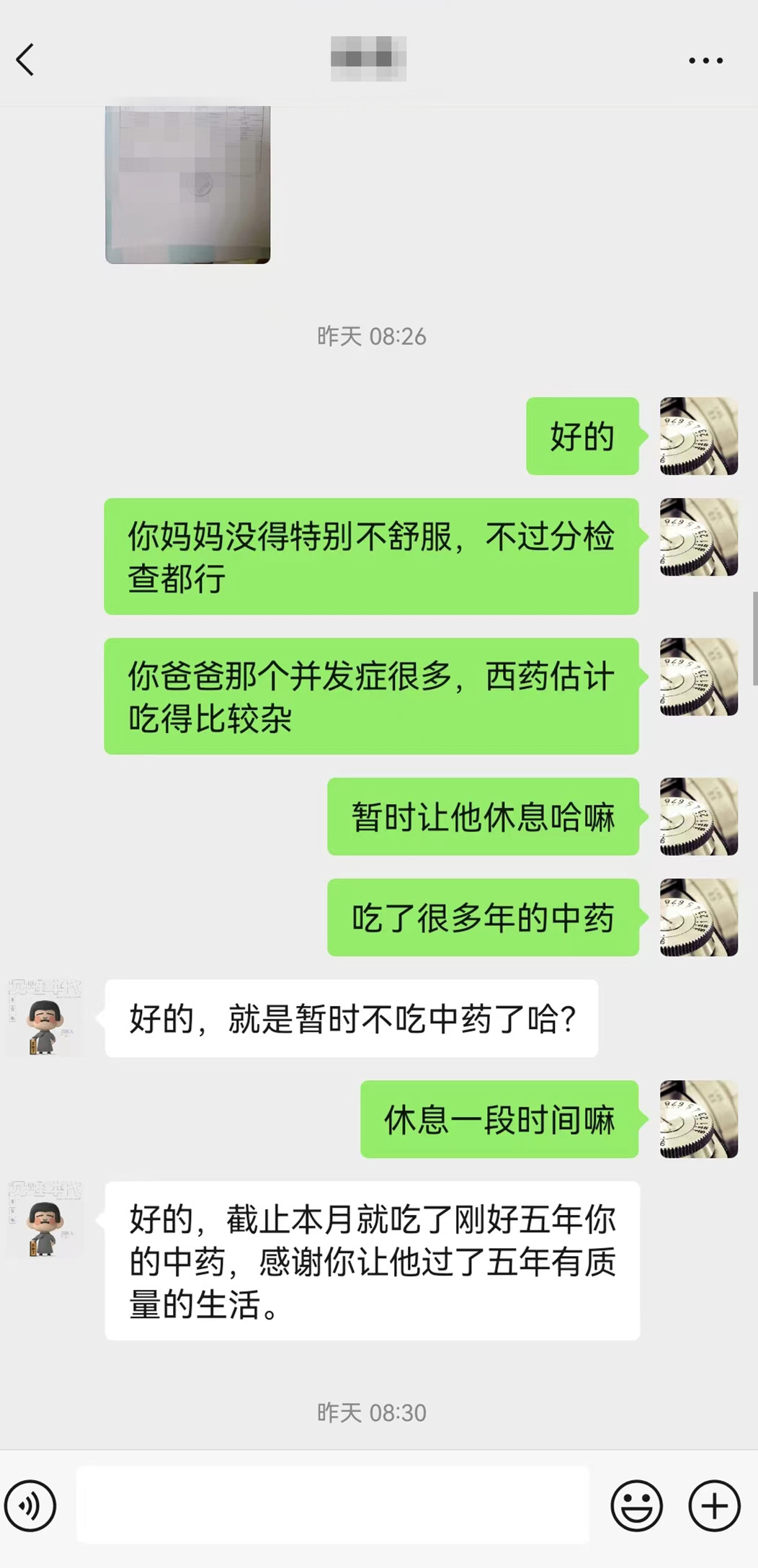Screen dimensions: 758x1568
Task: Open the three-dot chat info menu
Action: pyautogui.click(x=705, y=61)
